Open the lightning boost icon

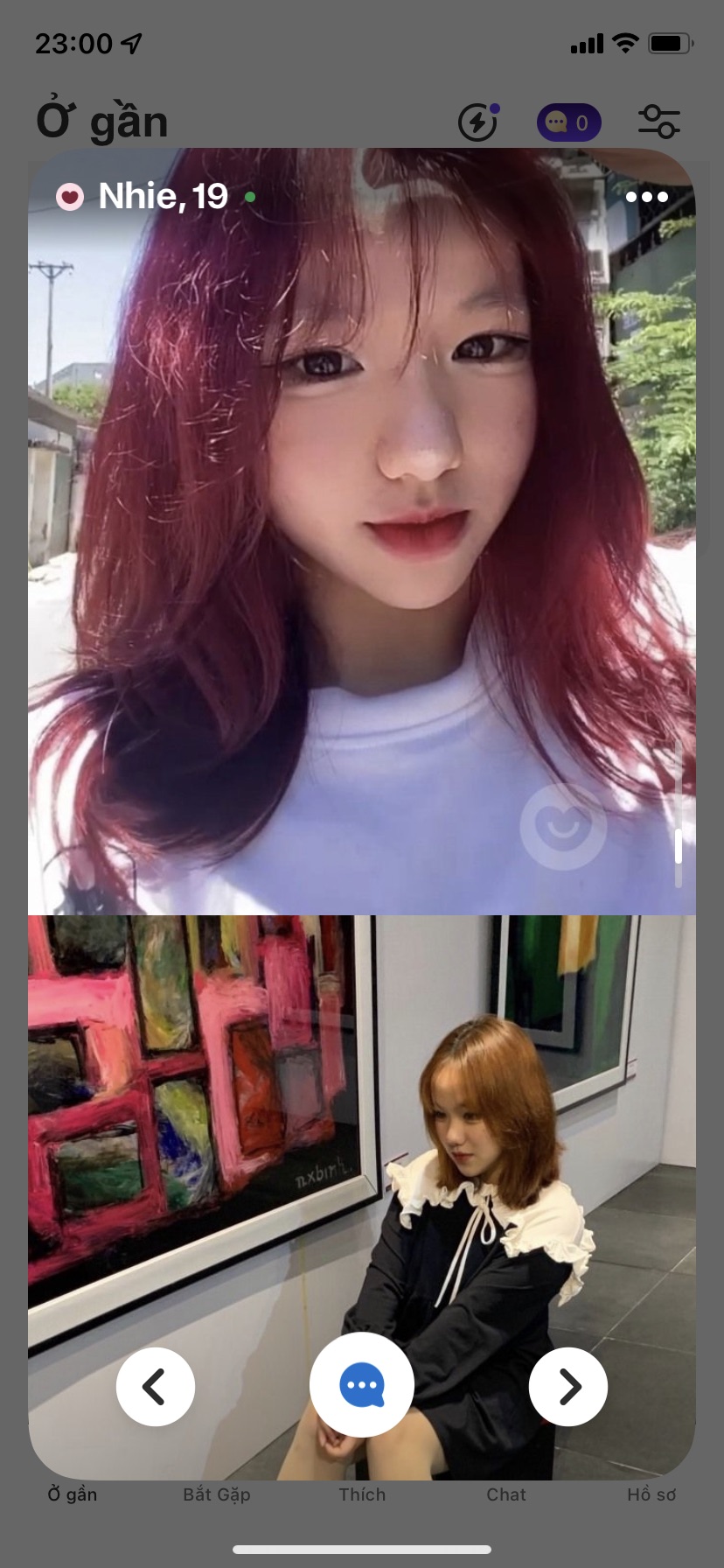click(x=477, y=122)
